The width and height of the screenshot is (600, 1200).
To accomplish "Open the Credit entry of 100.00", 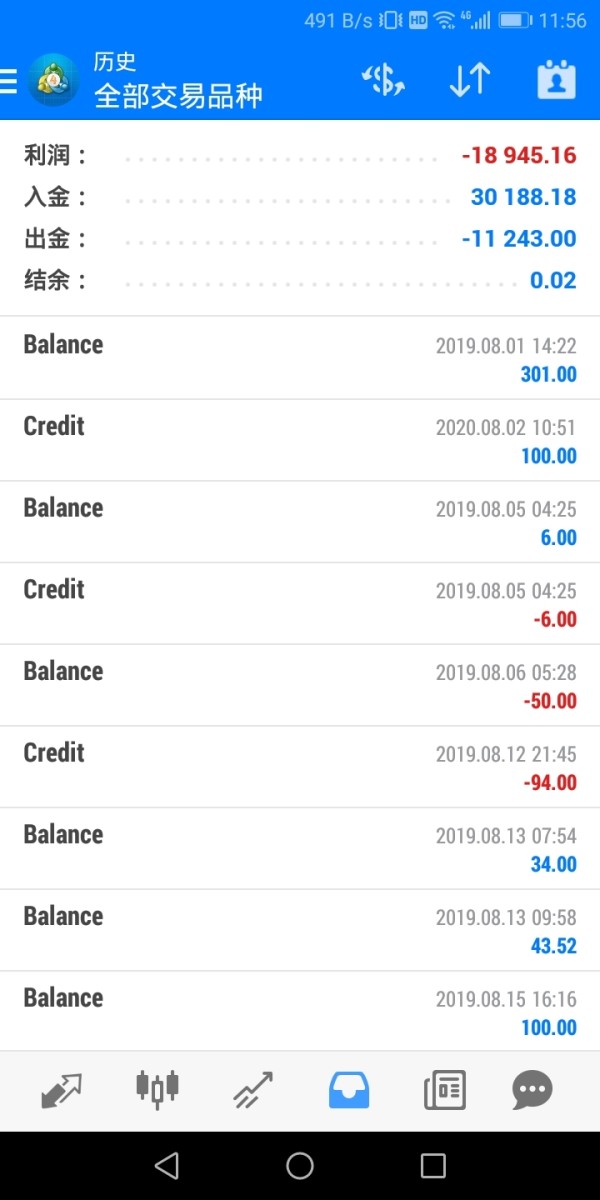I will point(300,440).
